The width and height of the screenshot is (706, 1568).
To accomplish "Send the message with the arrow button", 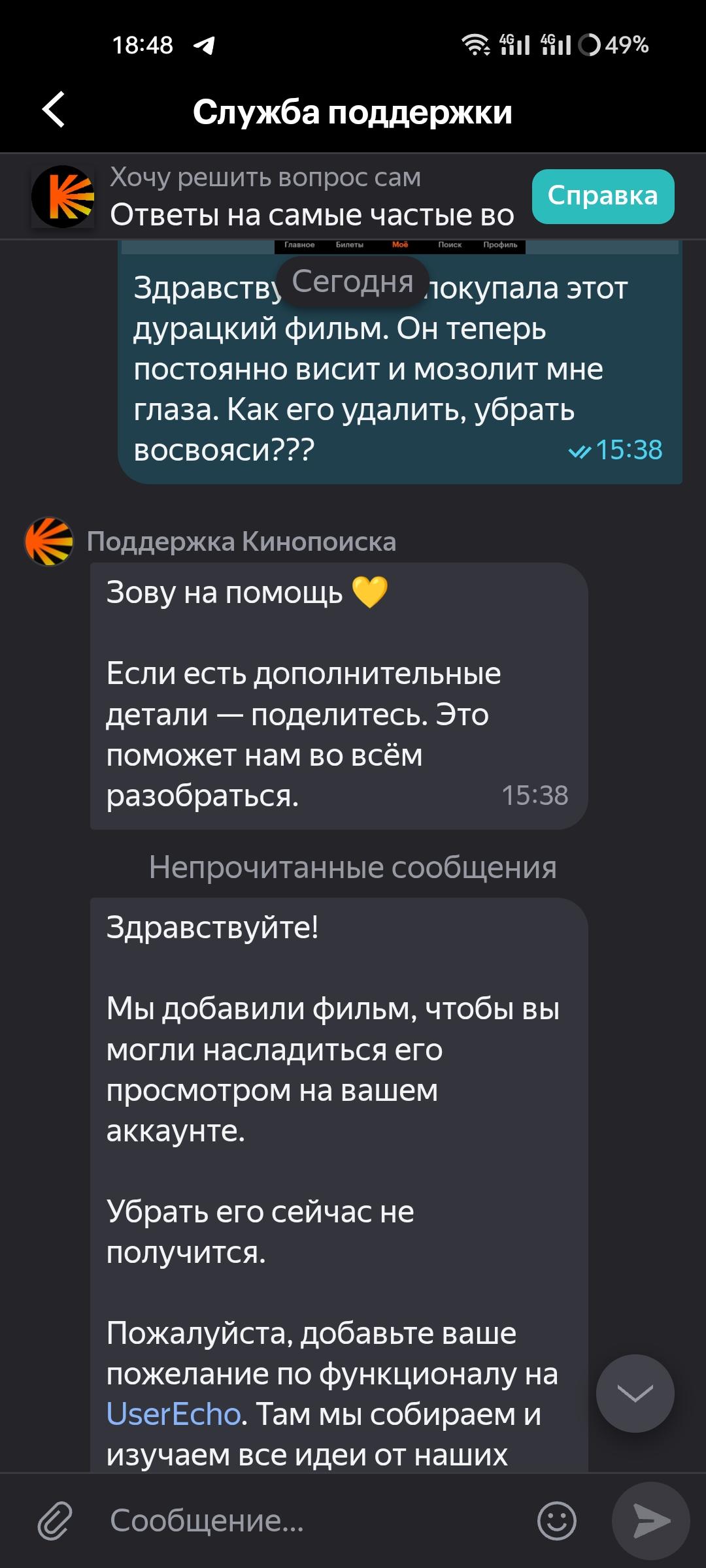I will click(x=650, y=1520).
